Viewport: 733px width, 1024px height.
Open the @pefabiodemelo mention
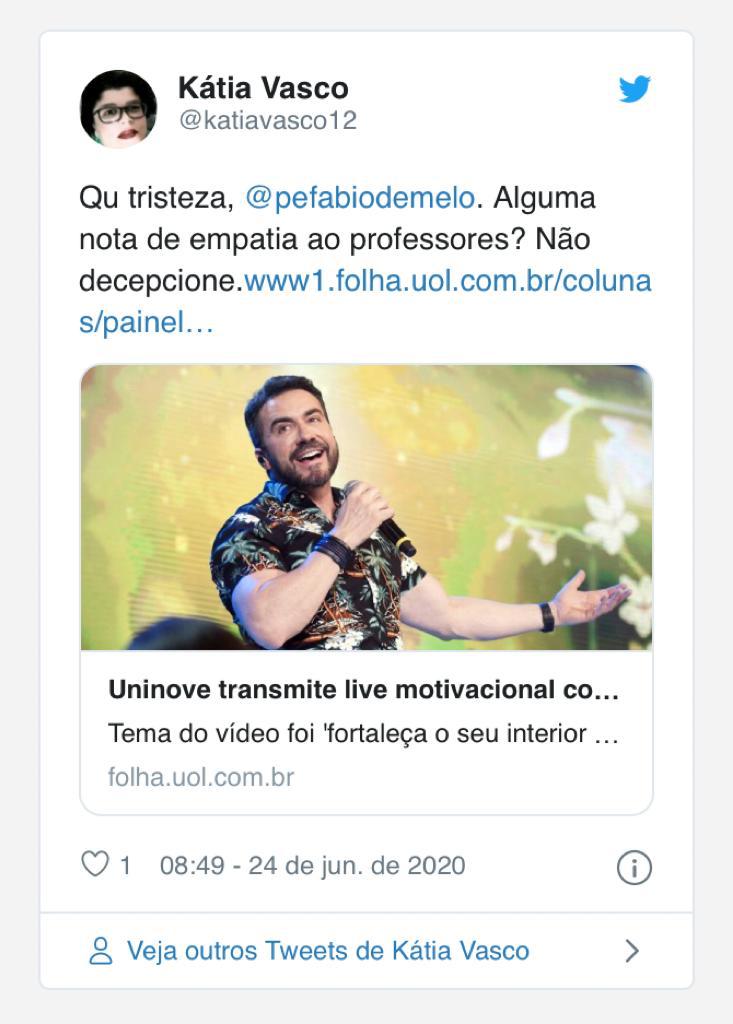click(x=360, y=198)
